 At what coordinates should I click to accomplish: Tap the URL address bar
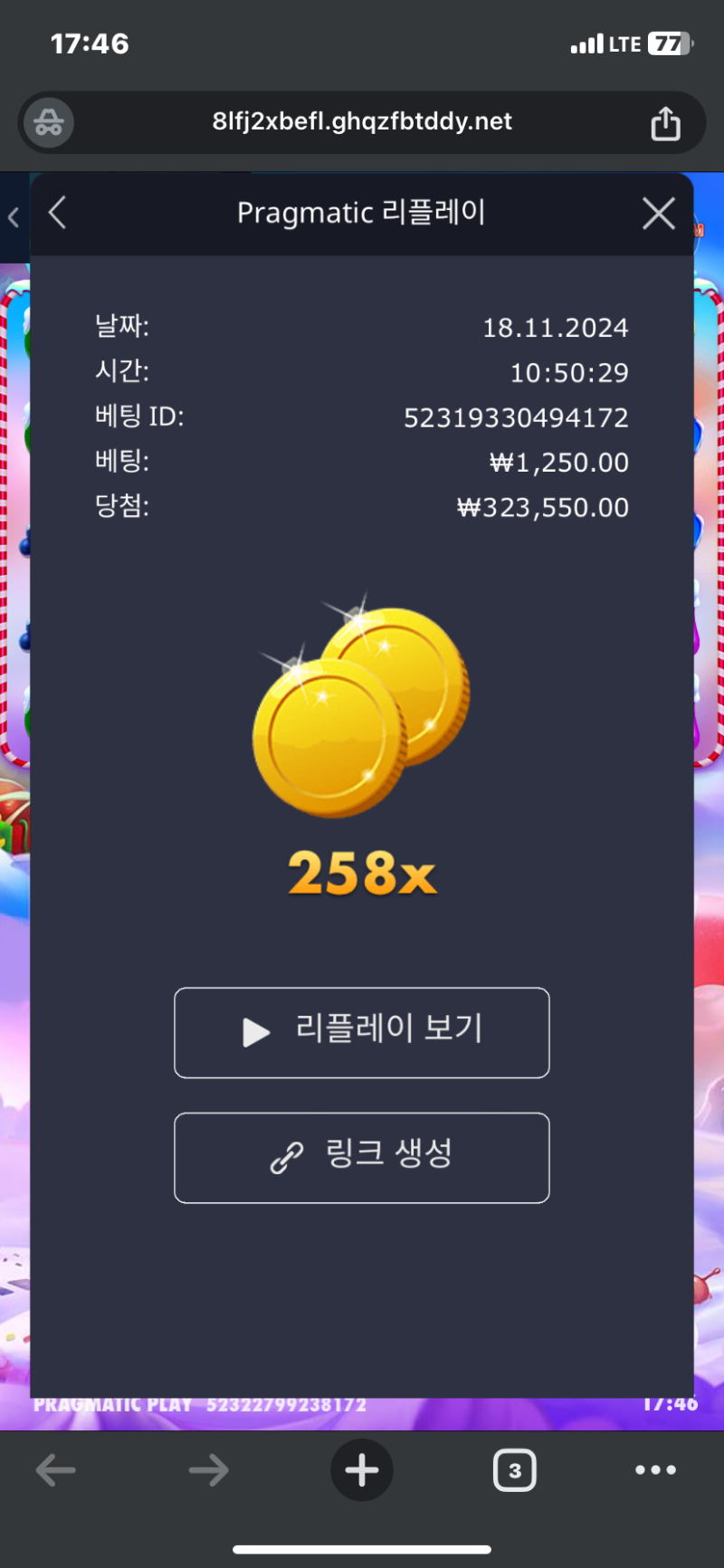(x=362, y=121)
